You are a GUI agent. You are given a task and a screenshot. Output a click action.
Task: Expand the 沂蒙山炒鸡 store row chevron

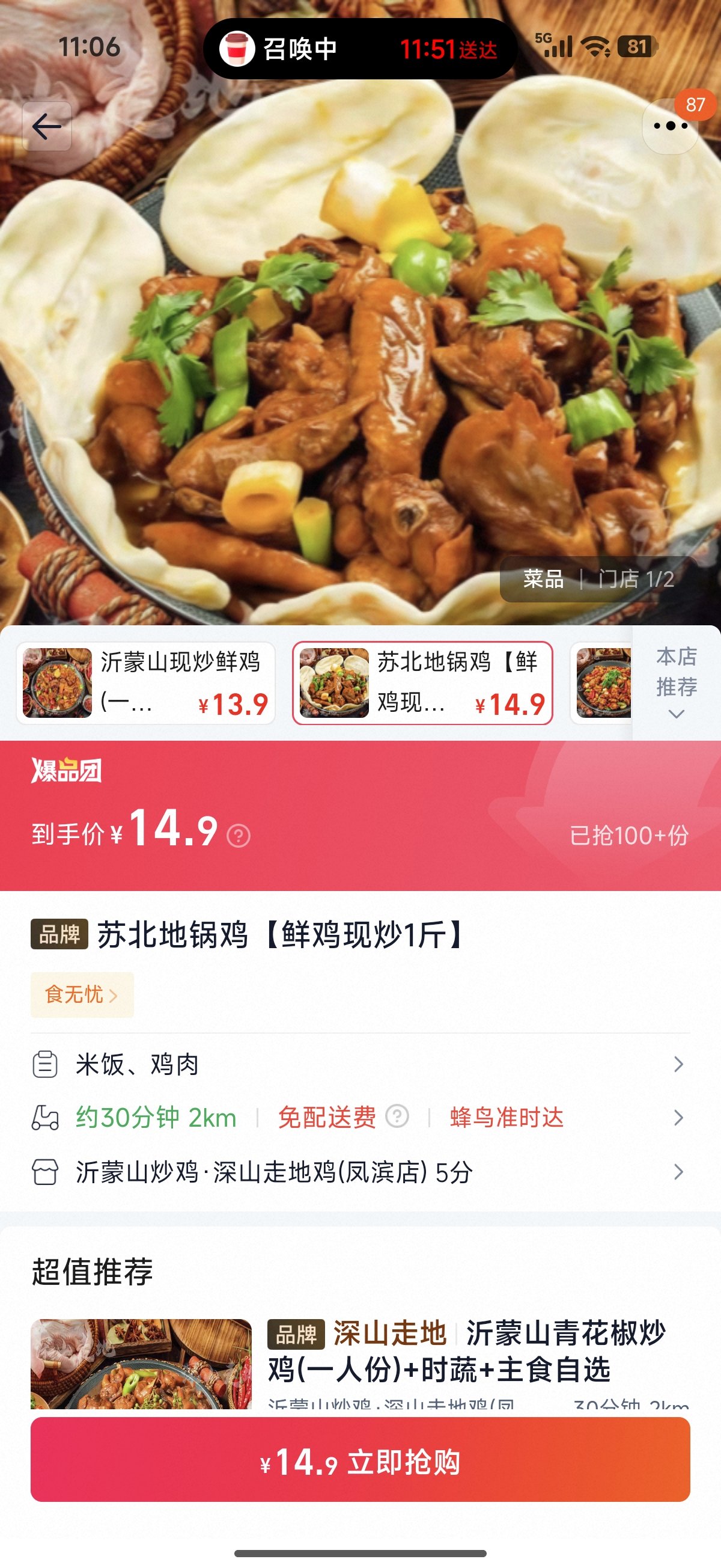tap(680, 1172)
